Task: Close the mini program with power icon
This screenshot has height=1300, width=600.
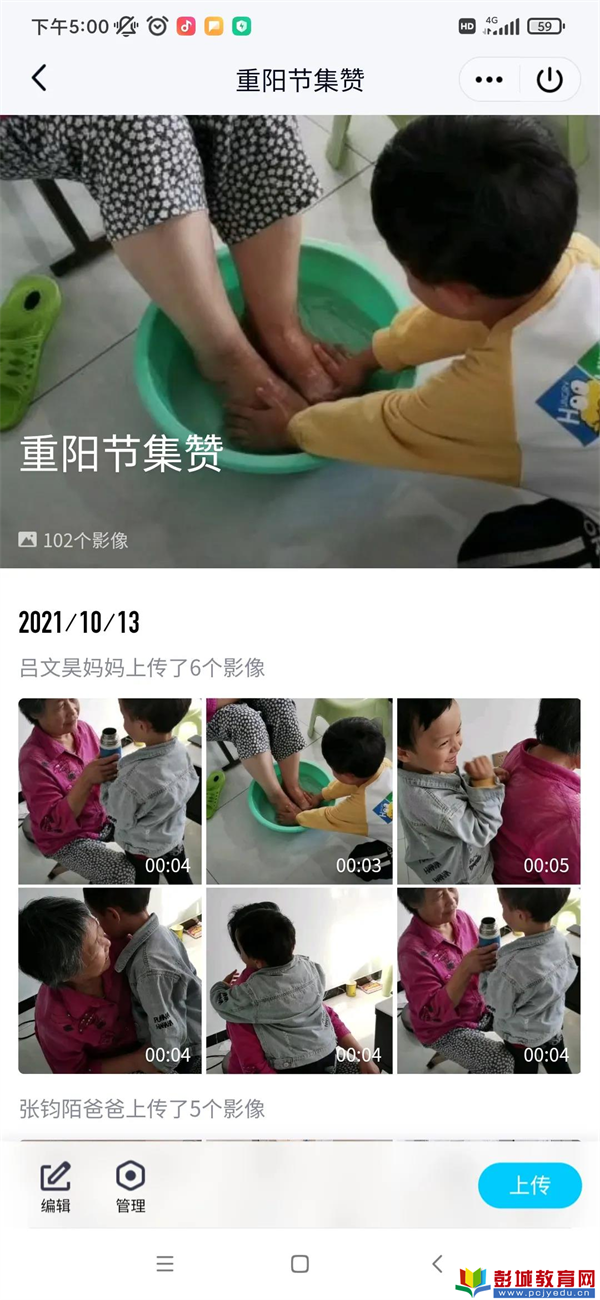Action: pos(550,80)
